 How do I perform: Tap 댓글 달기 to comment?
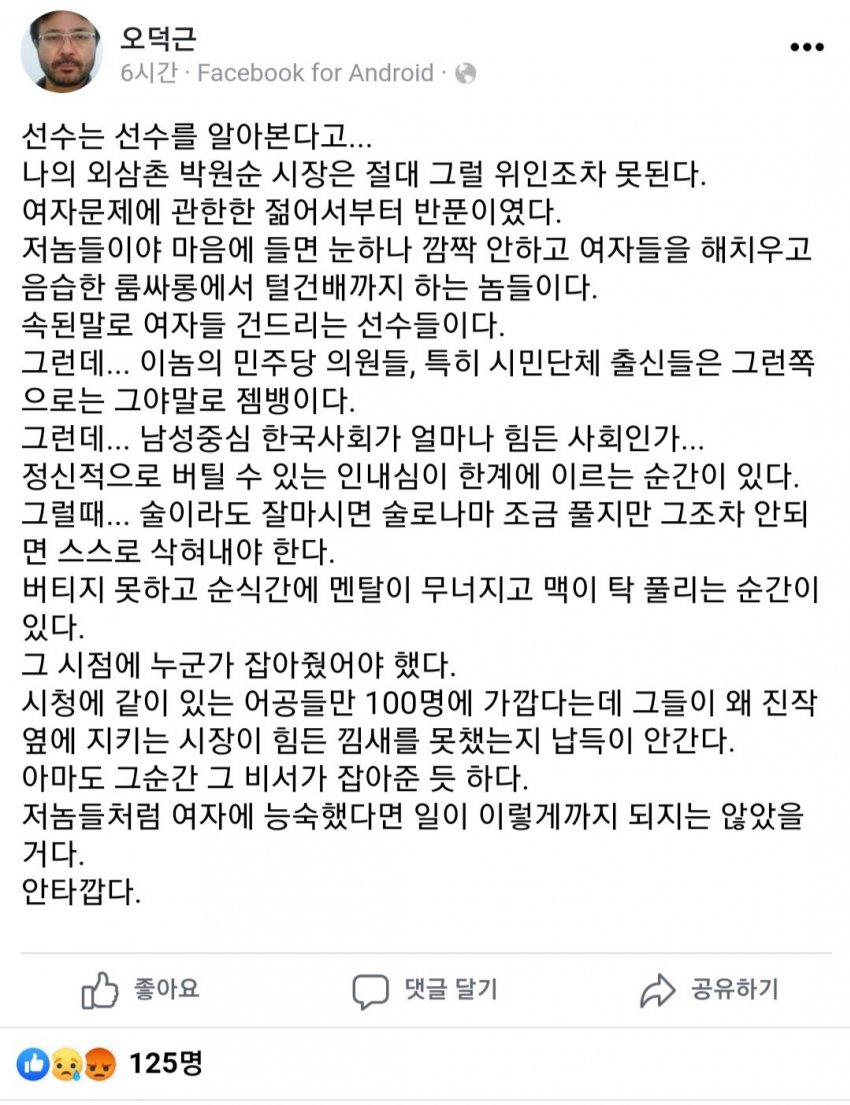[425, 990]
